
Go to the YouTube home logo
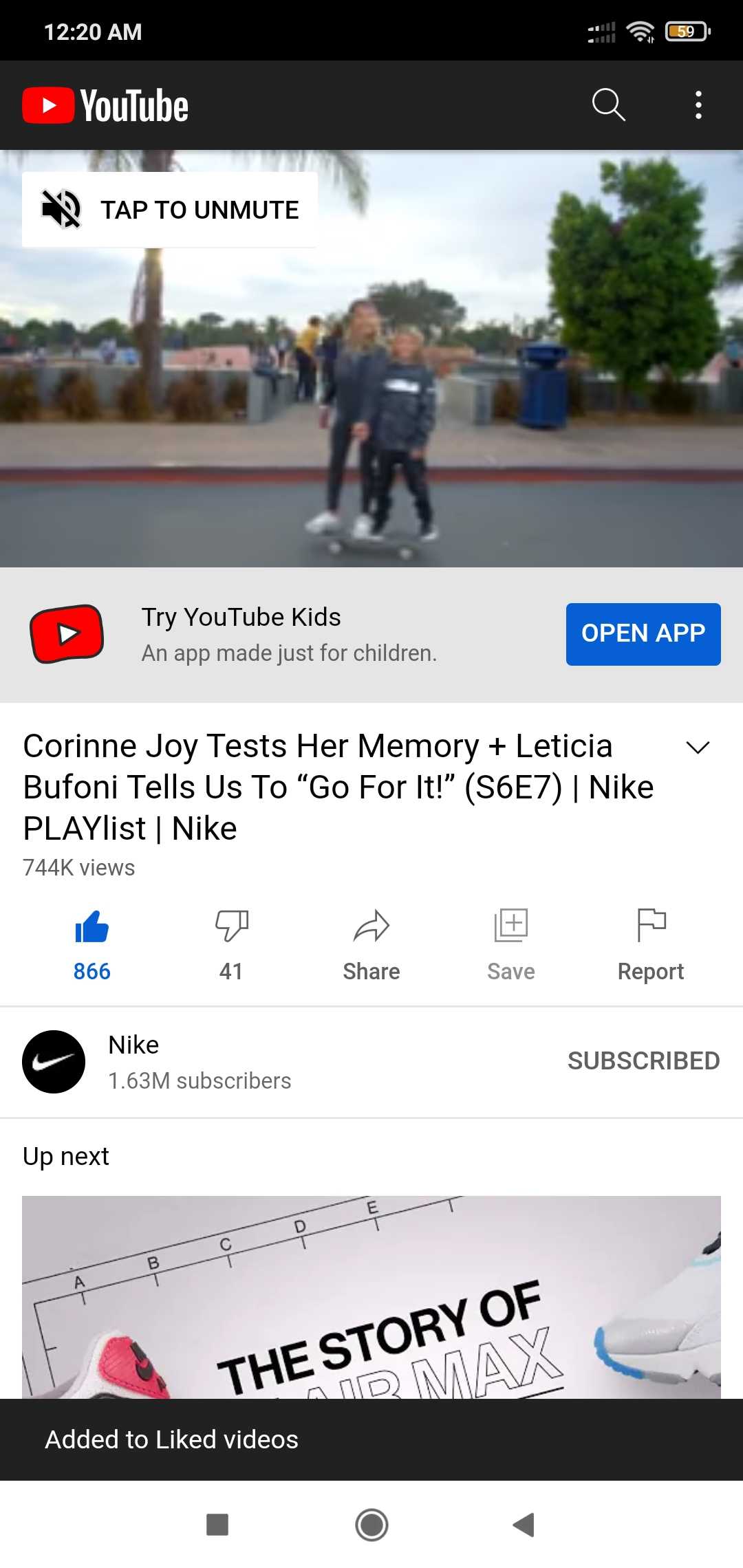click(x=105, y=105)
